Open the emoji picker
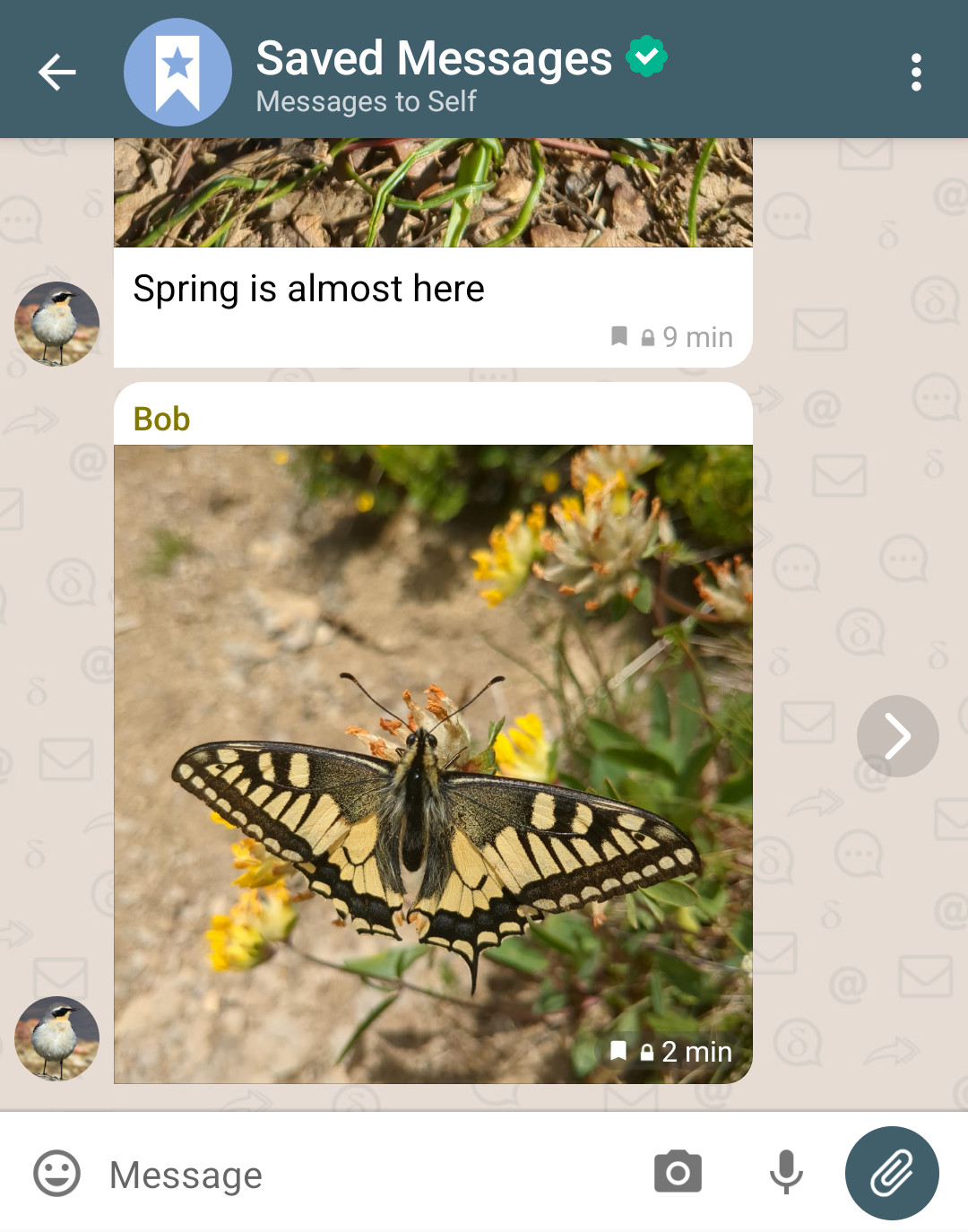This screenshot has height=1232, width=968. pyautogui.click(x=56, y=1173)
